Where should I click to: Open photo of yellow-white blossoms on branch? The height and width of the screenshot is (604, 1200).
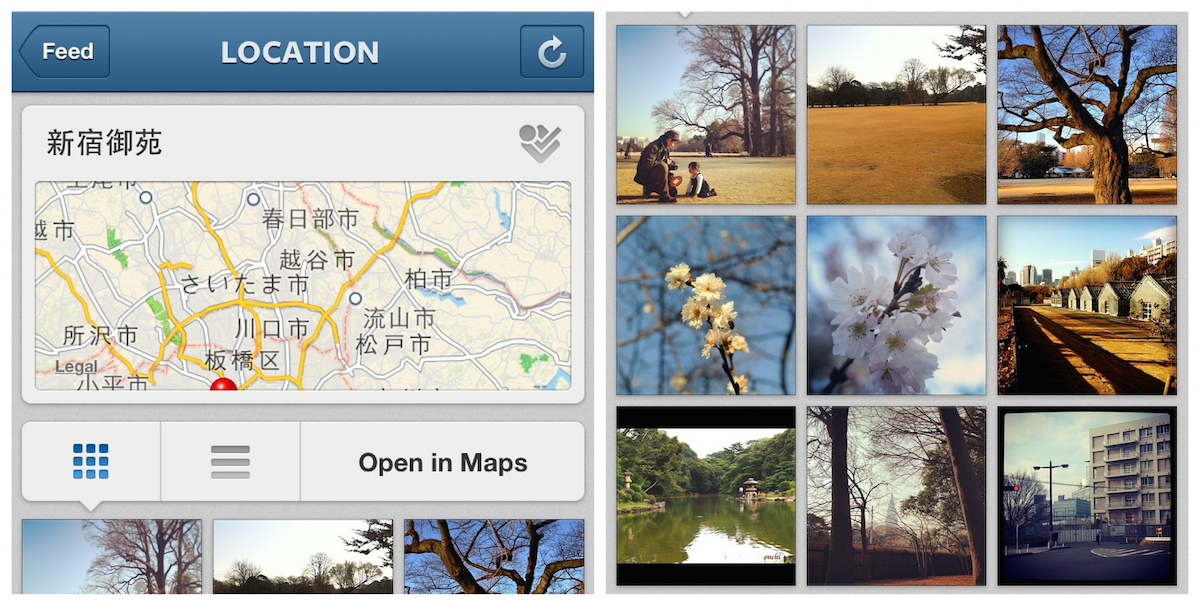click(x=705, y=305)
